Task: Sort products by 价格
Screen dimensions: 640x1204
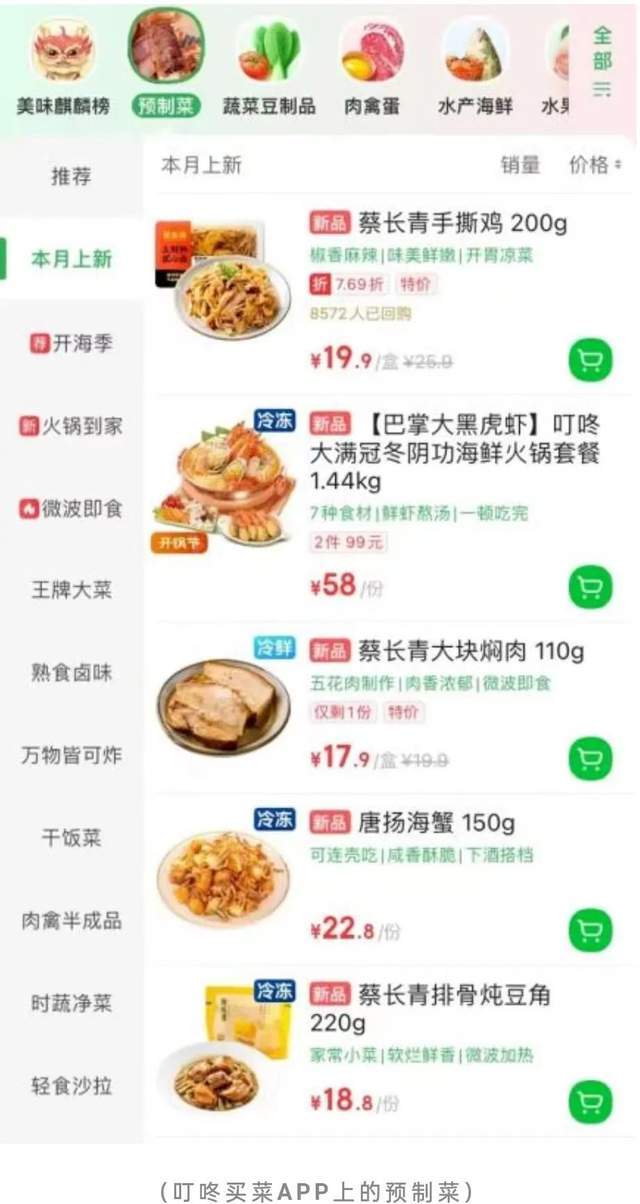Action: pos(595,165)
